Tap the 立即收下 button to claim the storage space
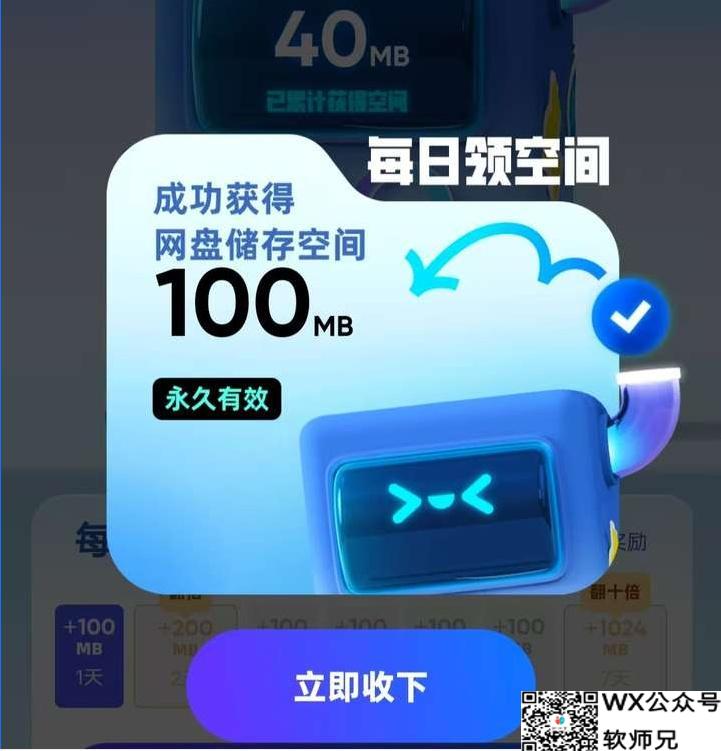 (x=361, y=686)
